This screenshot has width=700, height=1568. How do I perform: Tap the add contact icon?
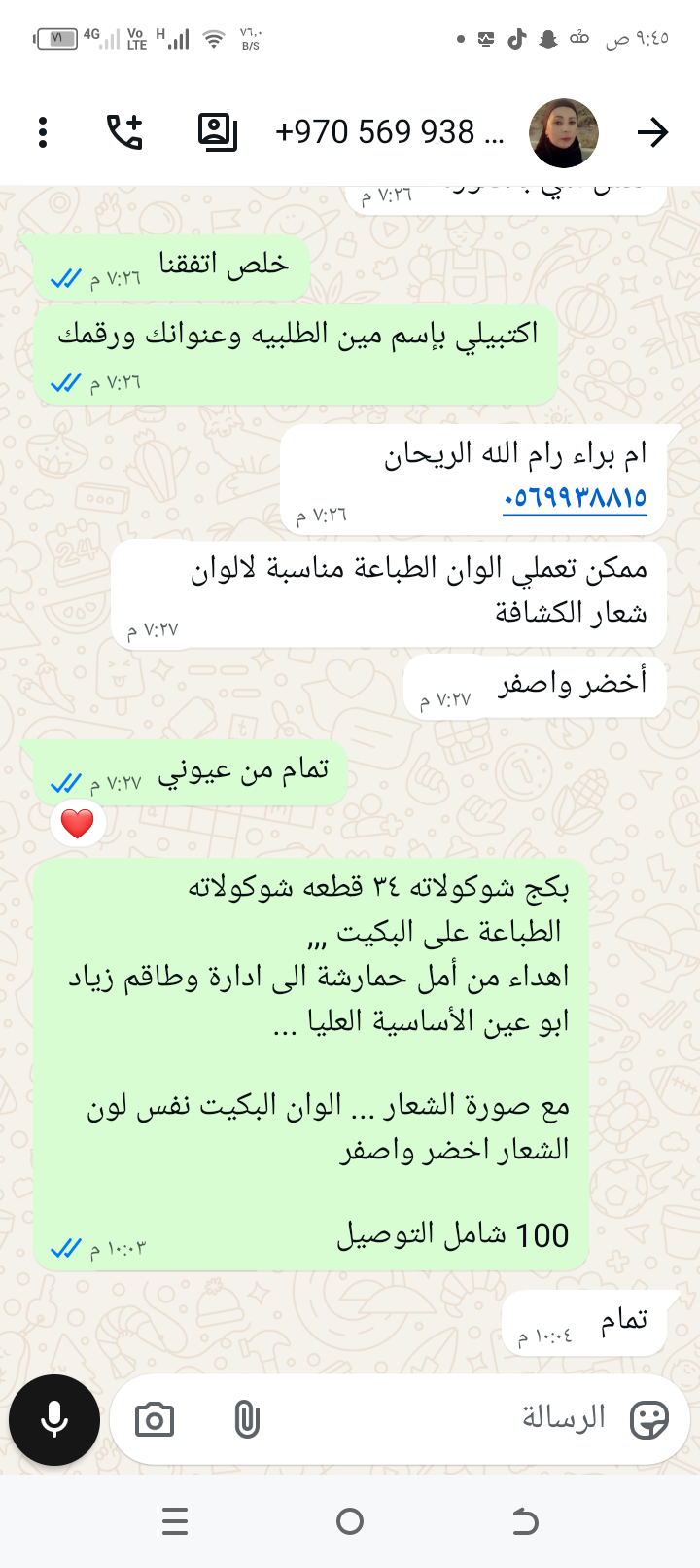coord(217,132)
